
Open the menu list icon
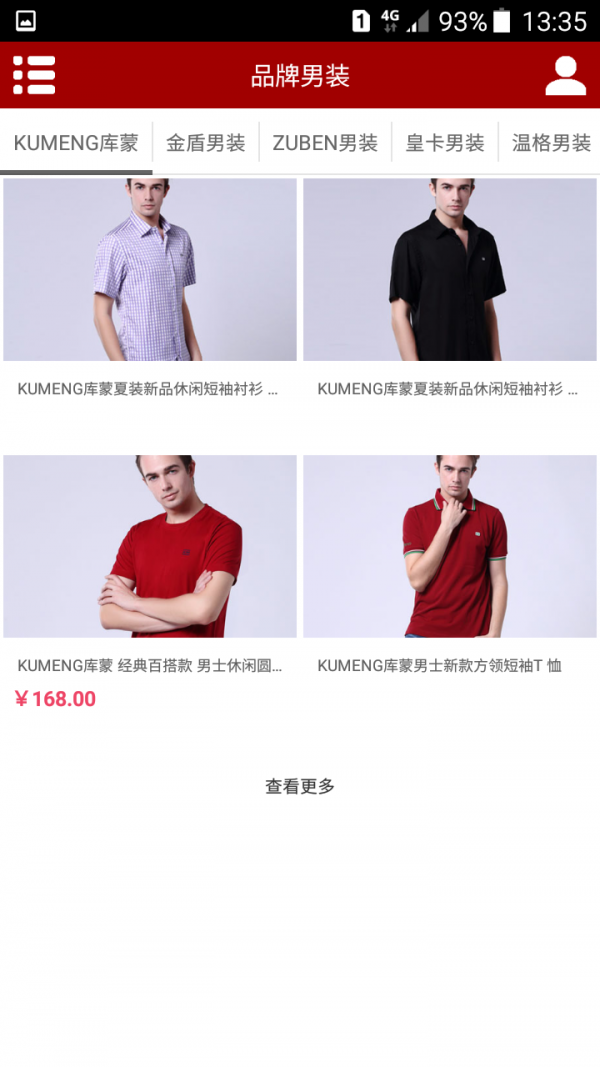34,75
